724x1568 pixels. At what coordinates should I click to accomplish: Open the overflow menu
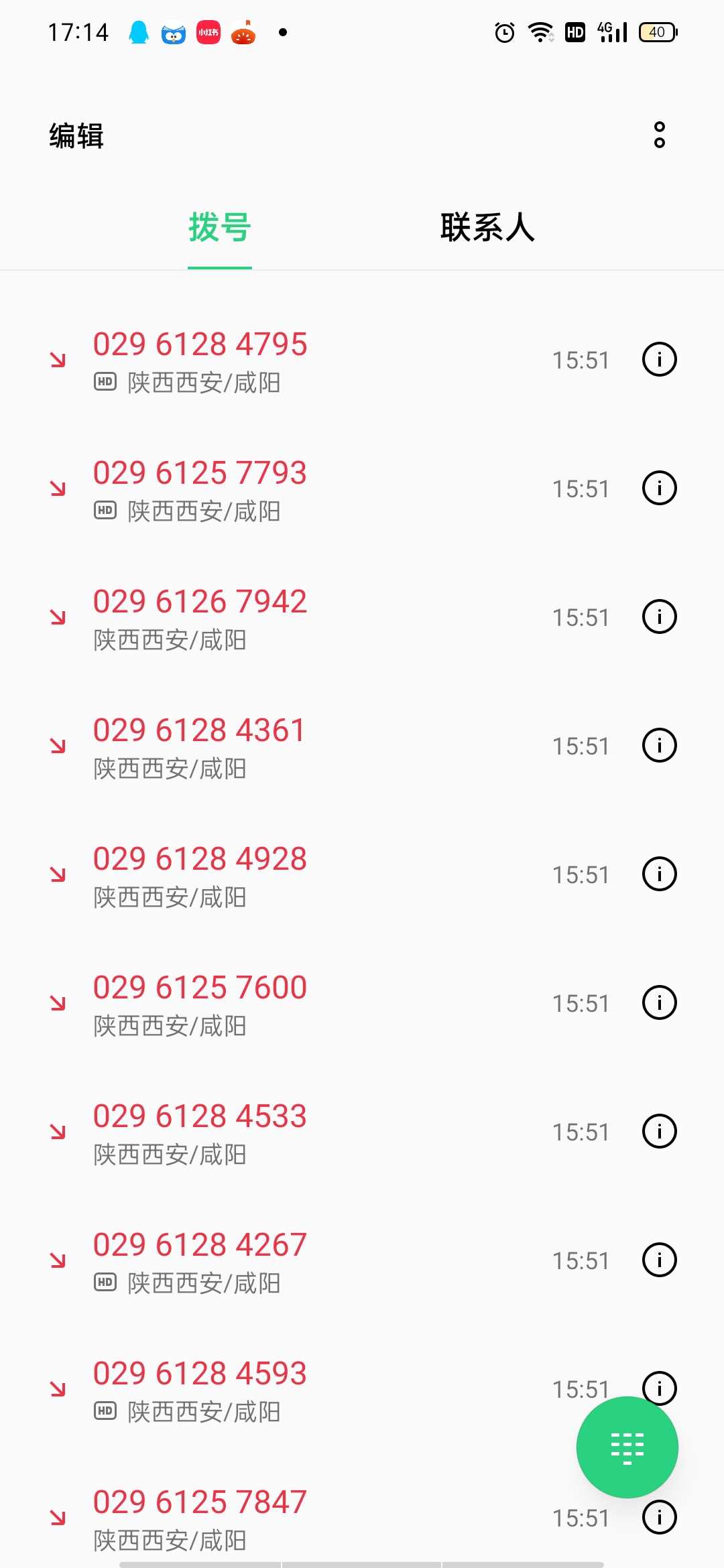pyautogui.click(x=660, y=135)
